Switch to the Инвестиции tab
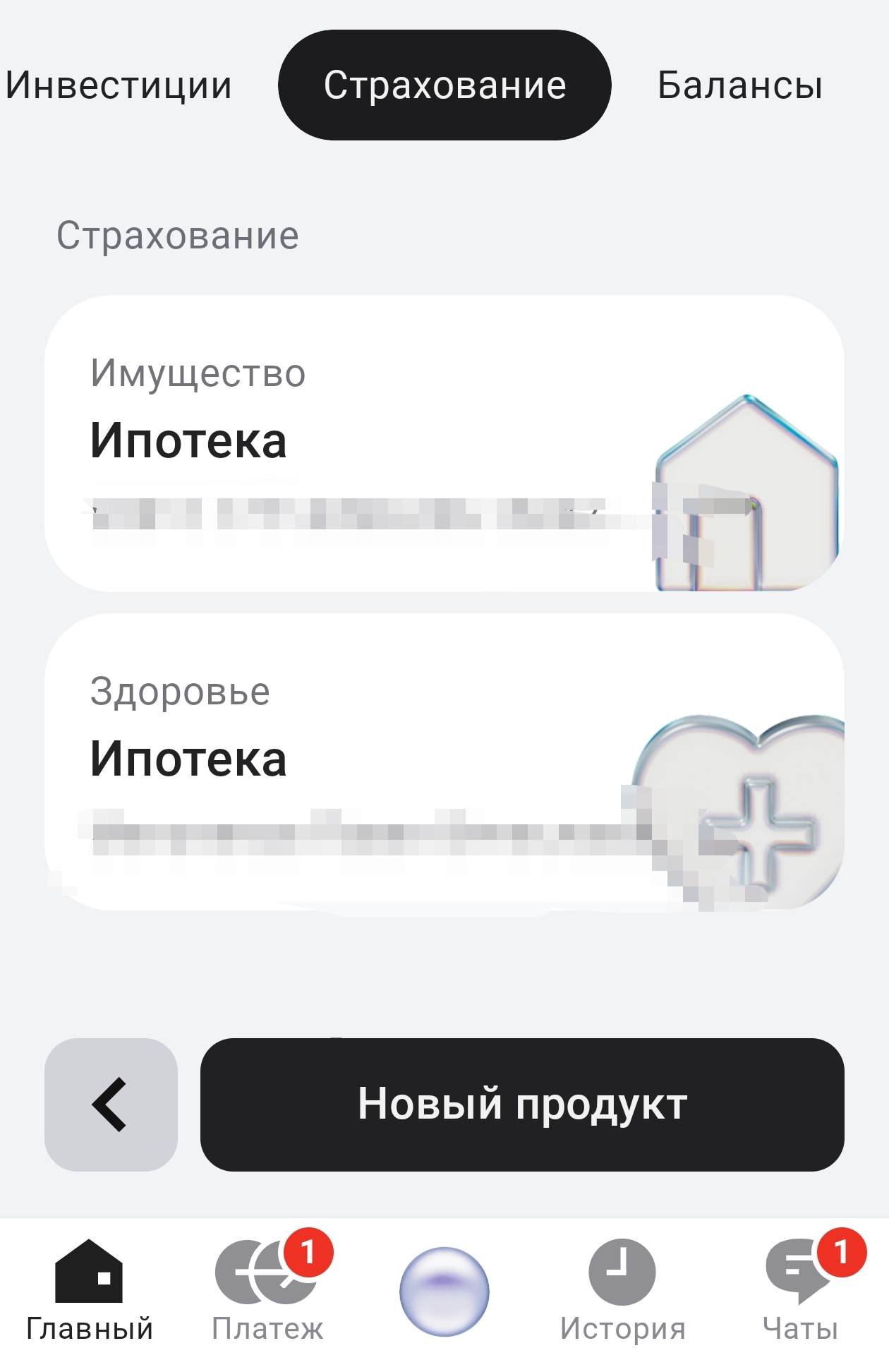889x1372 pixels. point(119,85)
